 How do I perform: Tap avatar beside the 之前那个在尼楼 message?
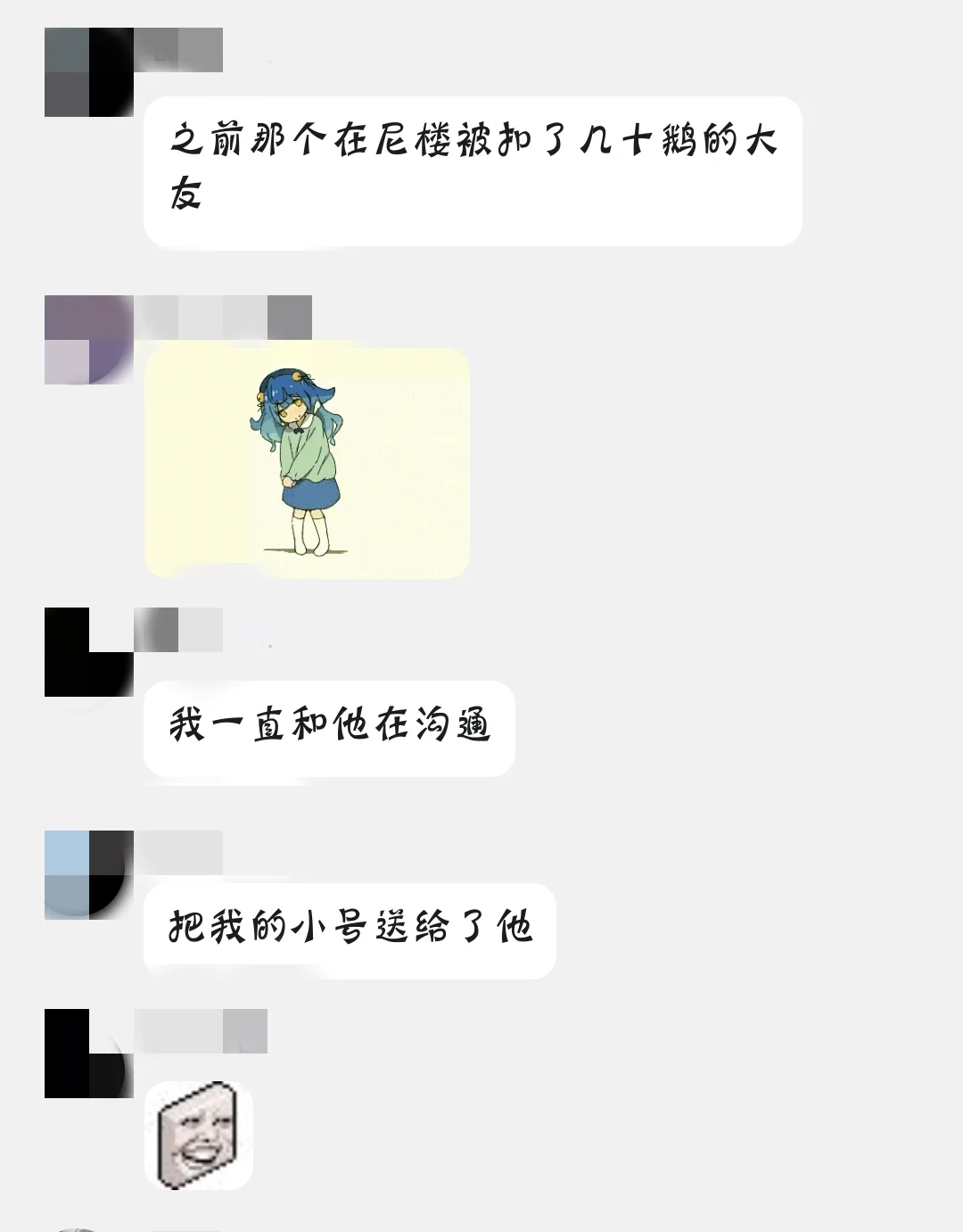[88, 72]
